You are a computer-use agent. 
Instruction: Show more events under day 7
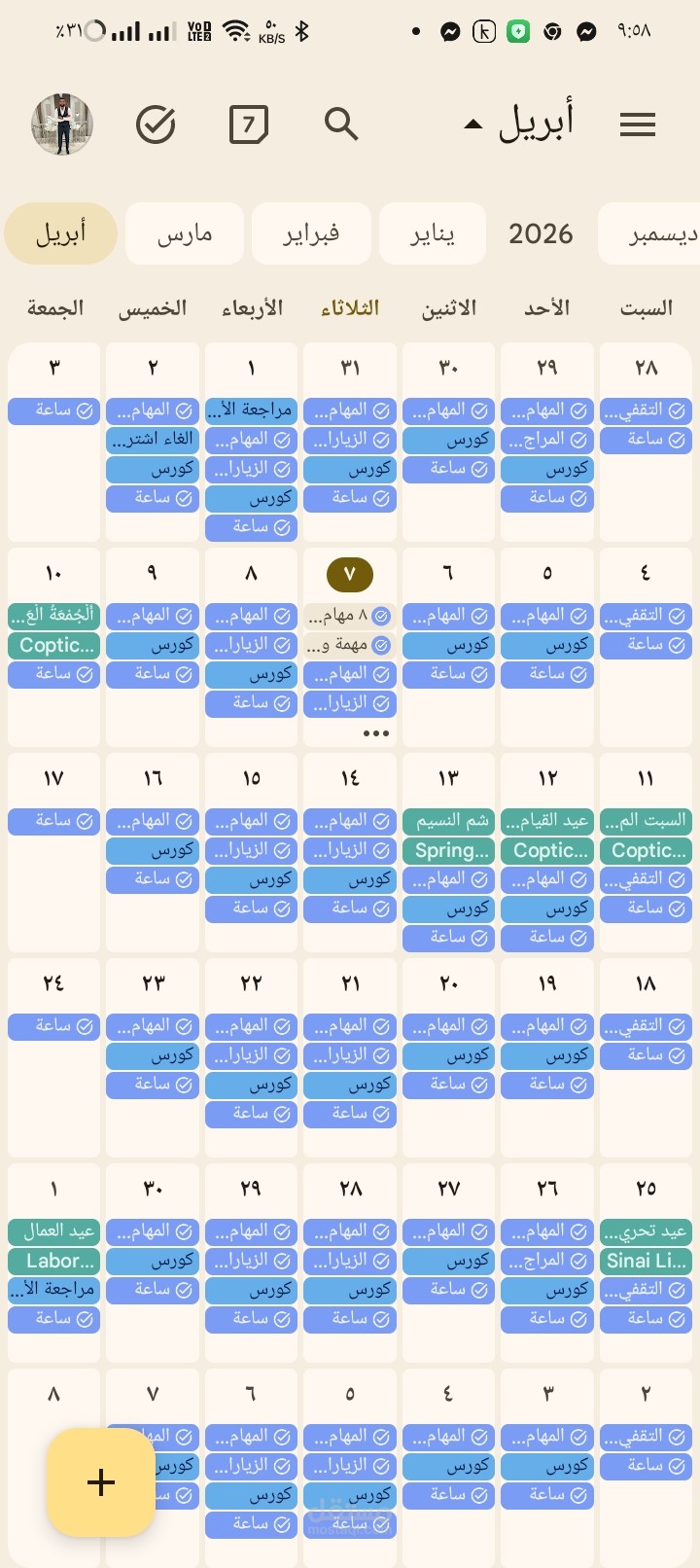pyautogui.click(x=375, y=733)
